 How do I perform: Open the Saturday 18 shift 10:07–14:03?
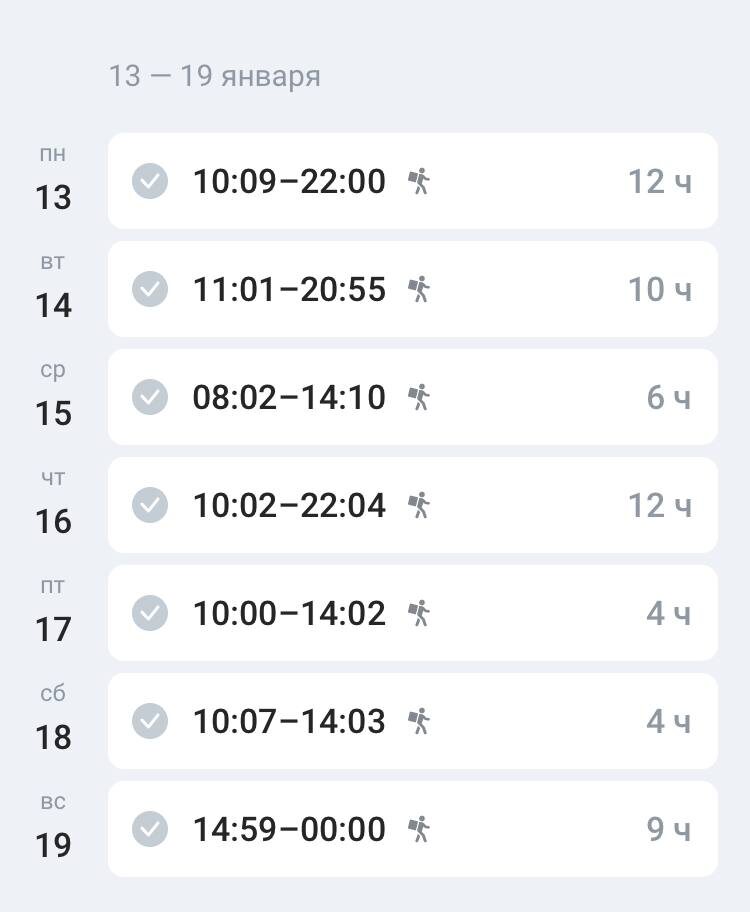[412, 721]
